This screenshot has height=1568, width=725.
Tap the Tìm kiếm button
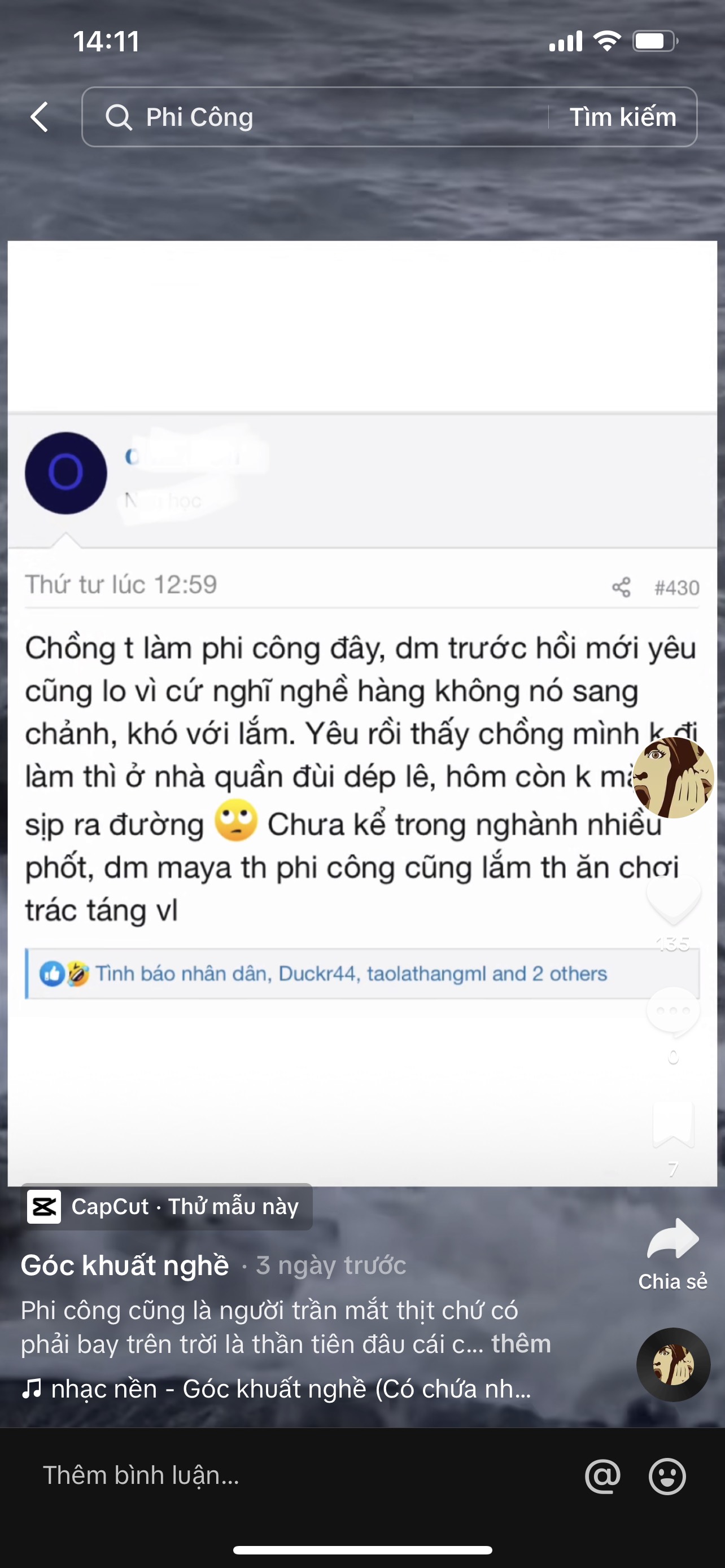coord(622,117)
